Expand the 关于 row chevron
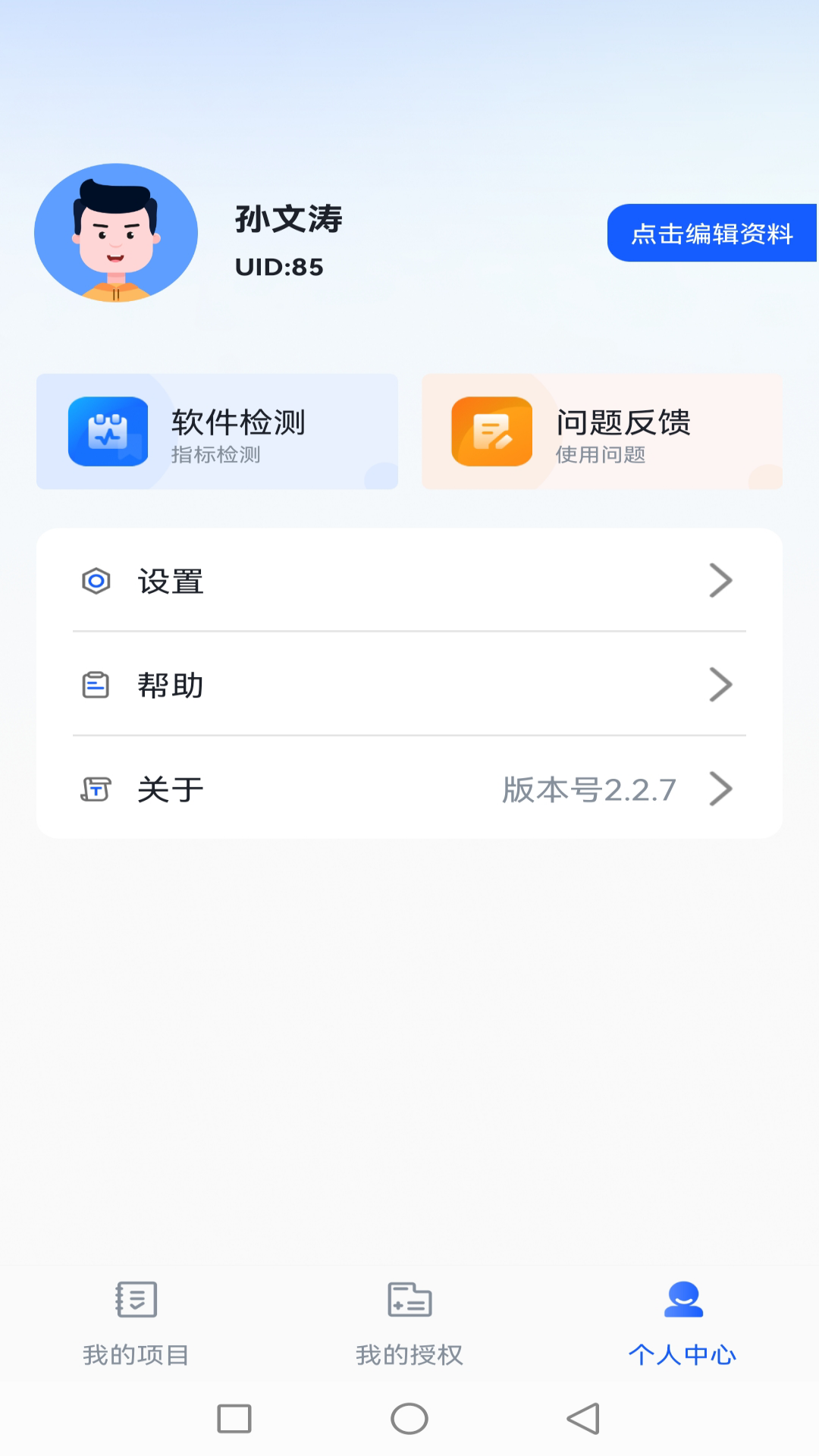Image resolution: width=819 pixels, height=1456 pixels. (x=719, y=789)
